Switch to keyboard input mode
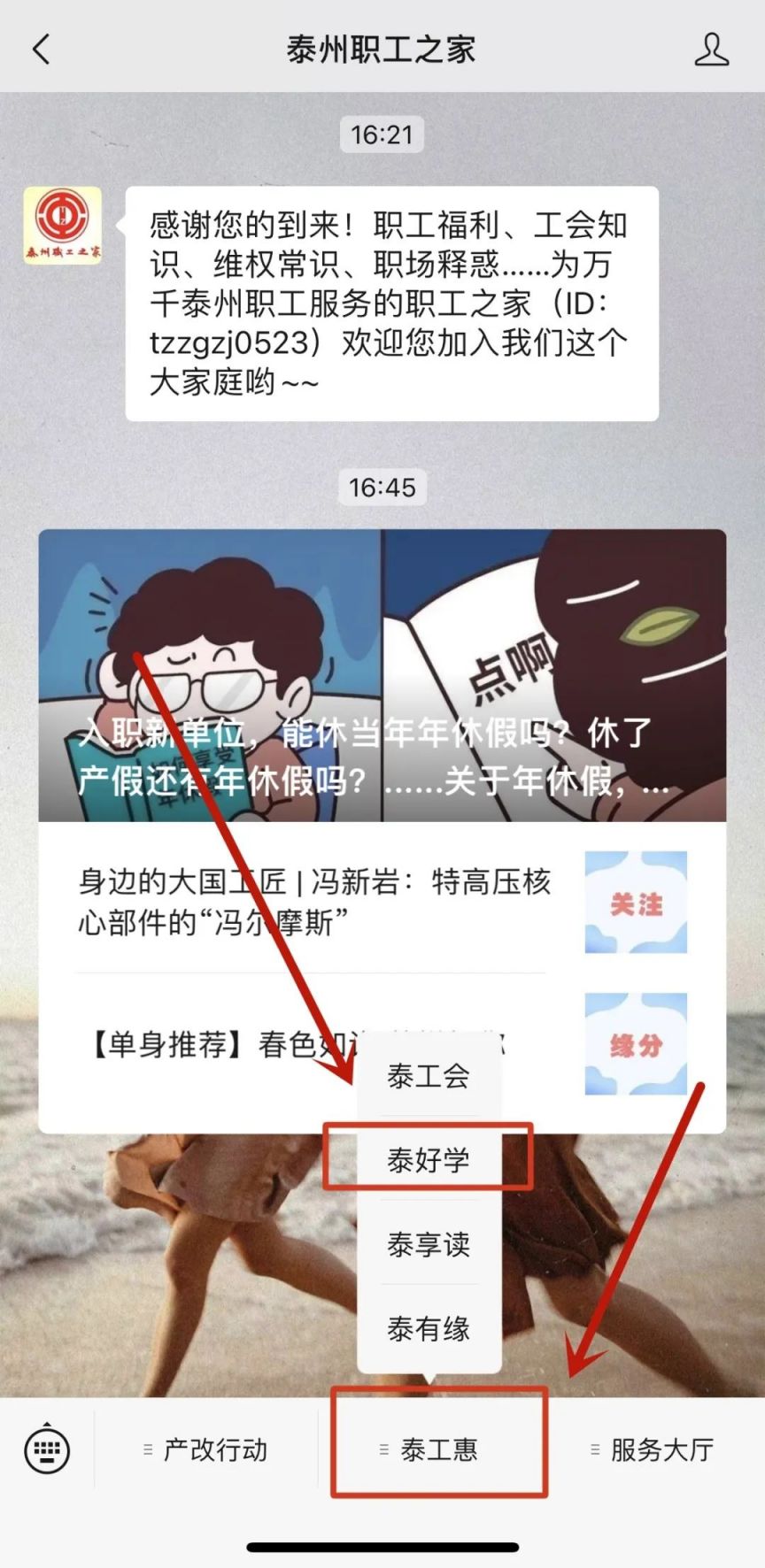This screenshot has width=765, height=1568. (x=47, y=1449)
